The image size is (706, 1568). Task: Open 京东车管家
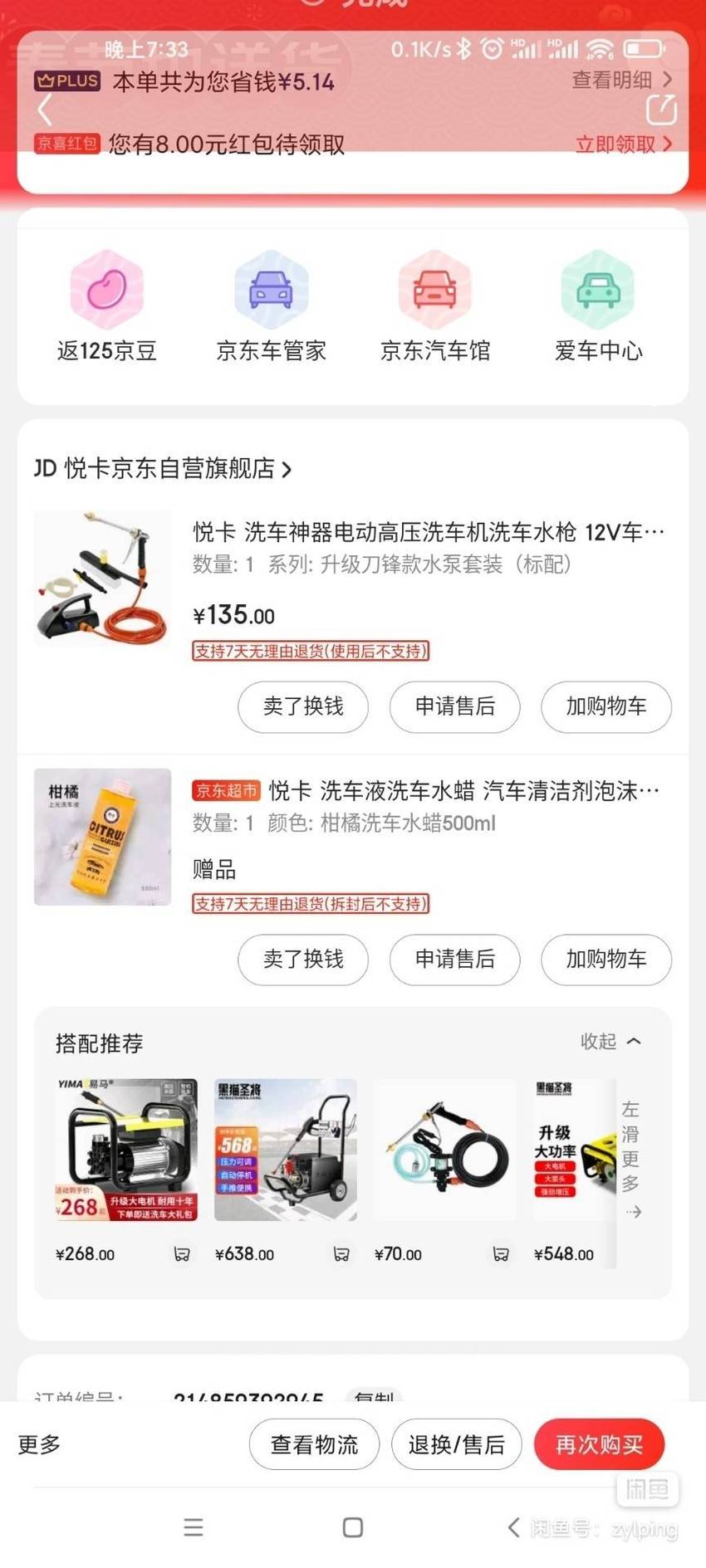coord(271,305)
